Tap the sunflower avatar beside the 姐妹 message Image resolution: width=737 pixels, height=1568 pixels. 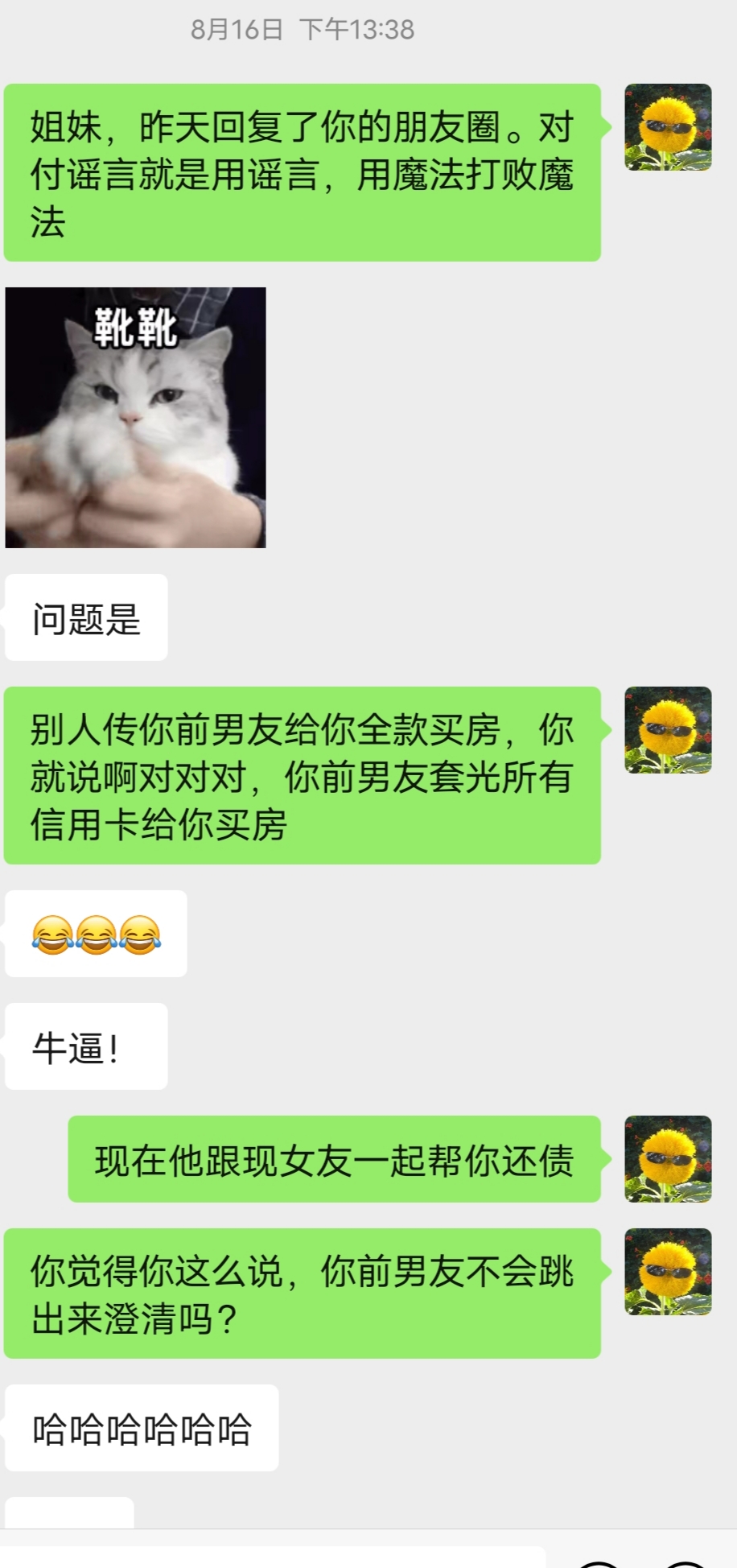pos(668,127)
